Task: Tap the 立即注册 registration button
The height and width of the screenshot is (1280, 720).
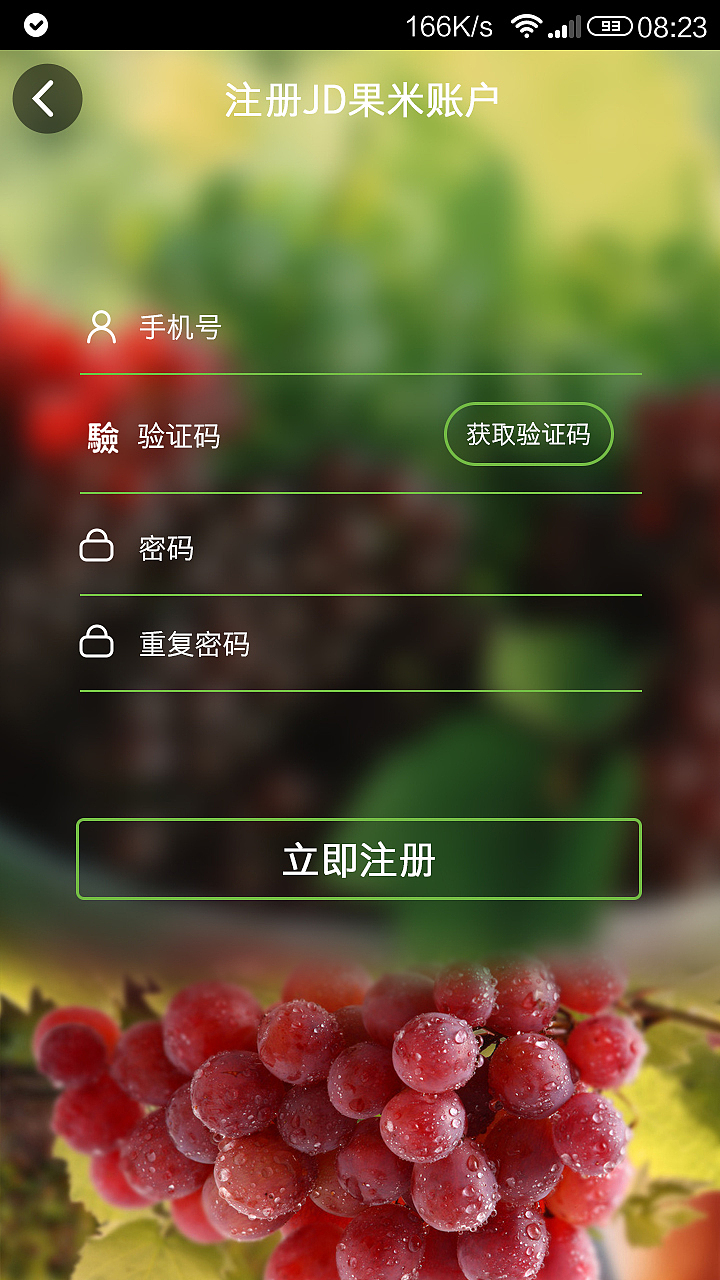Action: (358, 859)
